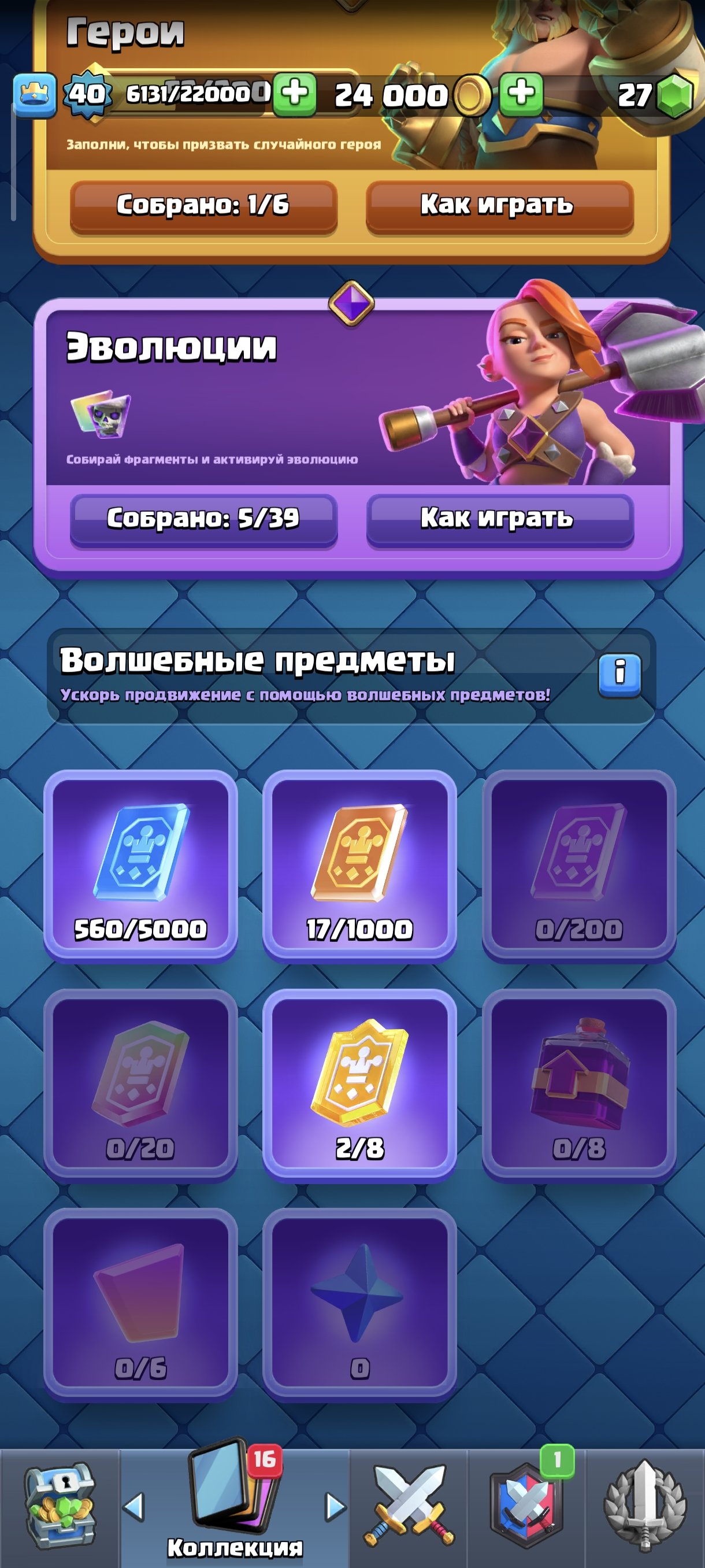This screenshot has width=705, height=1568.
Task: Tap the plus button next to experience
Action: 294,94
